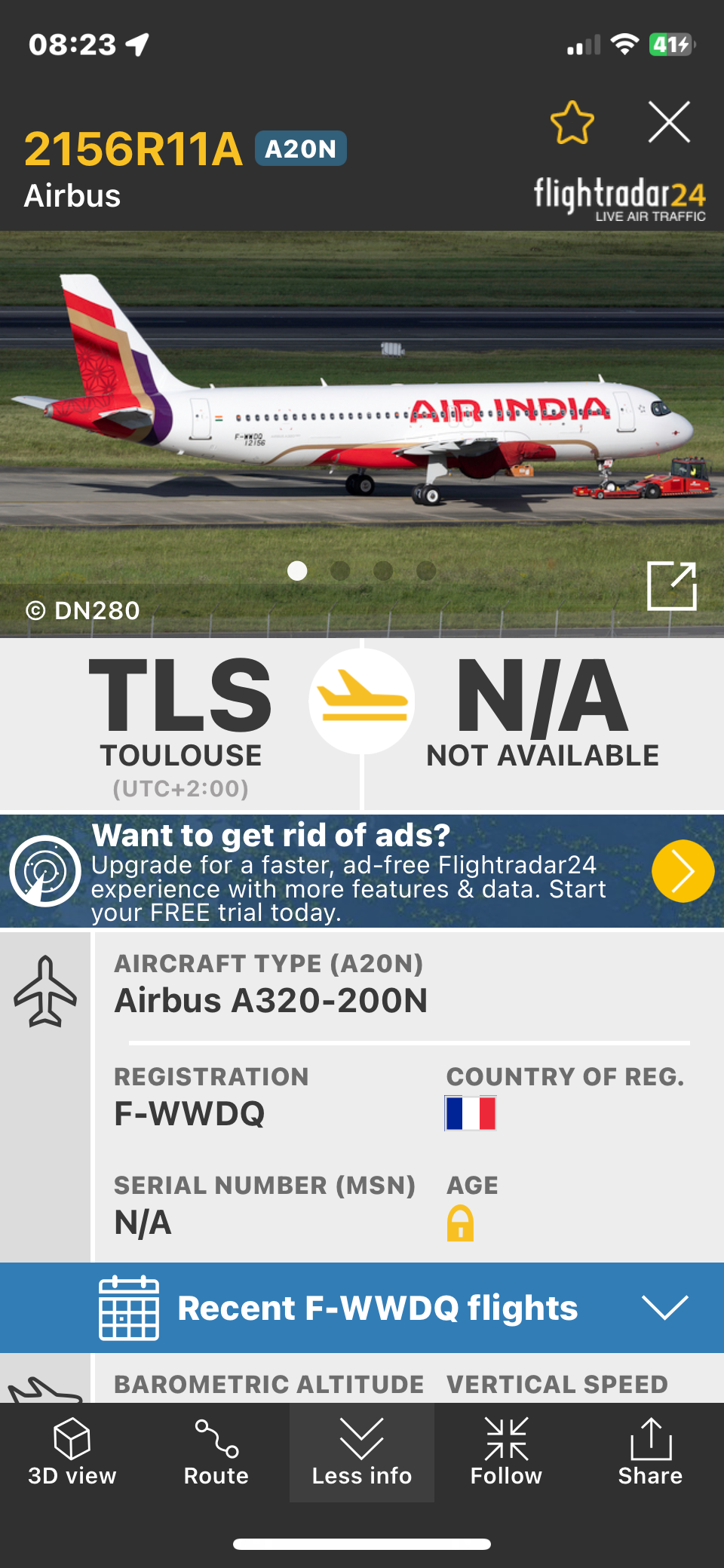Add flight 2156R11A to favorites
724x1568 pixels.
point(572,123)
